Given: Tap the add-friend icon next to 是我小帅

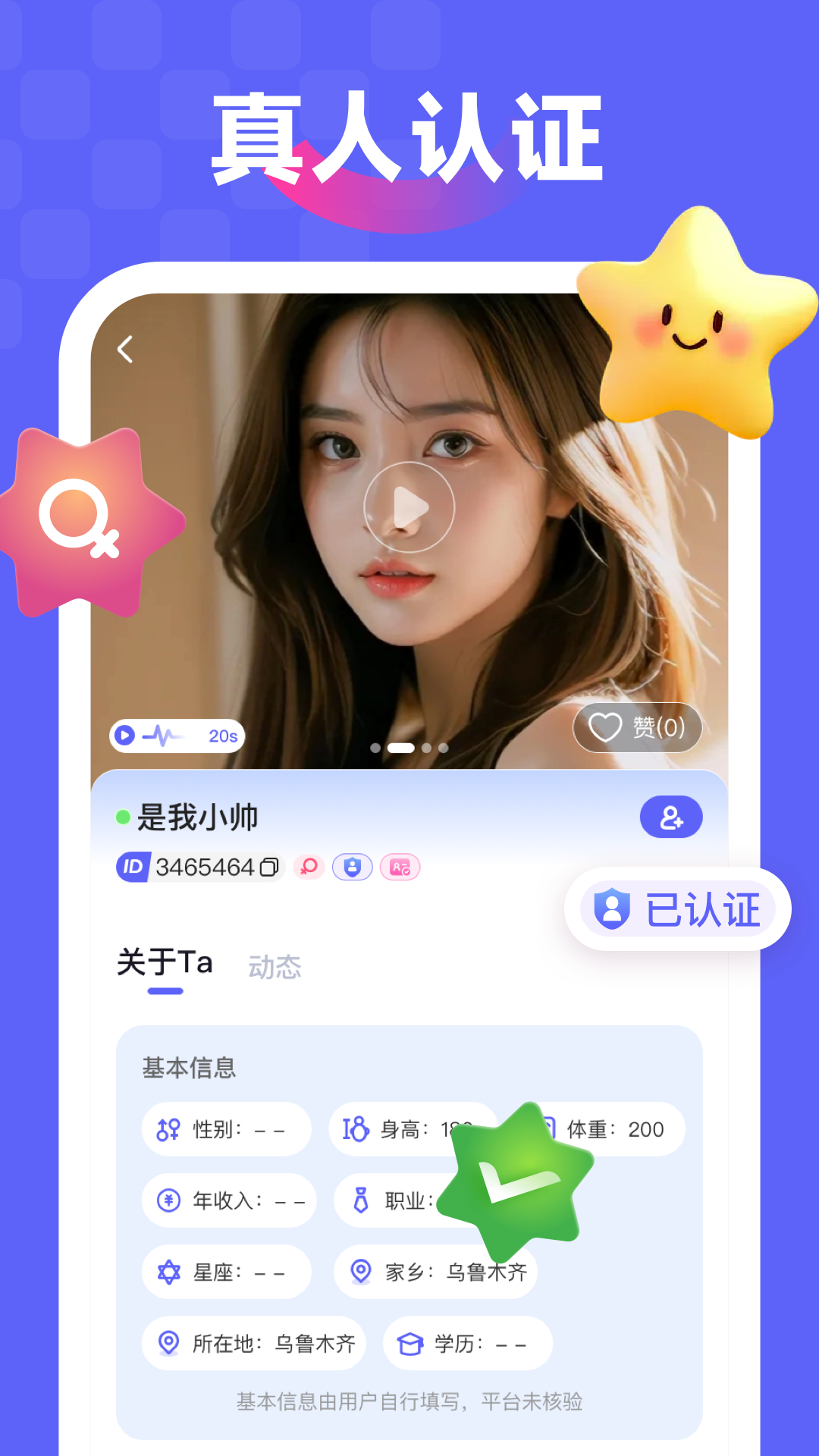Looking at the screenshot, I should click(671, 817).
